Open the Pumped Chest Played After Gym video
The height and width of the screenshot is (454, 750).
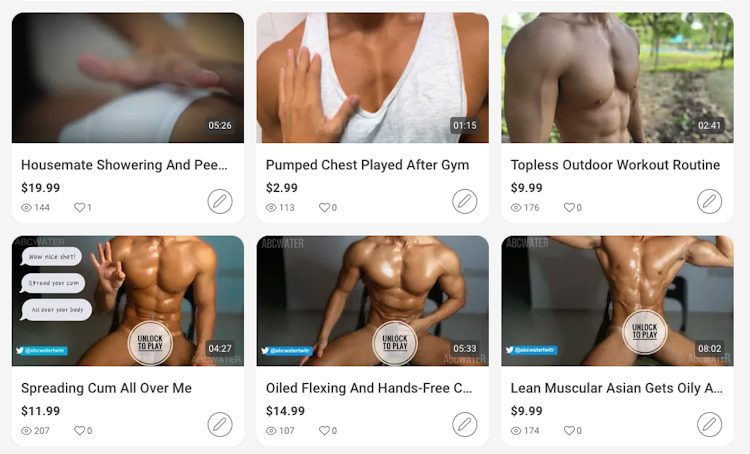tap(372, 78)
